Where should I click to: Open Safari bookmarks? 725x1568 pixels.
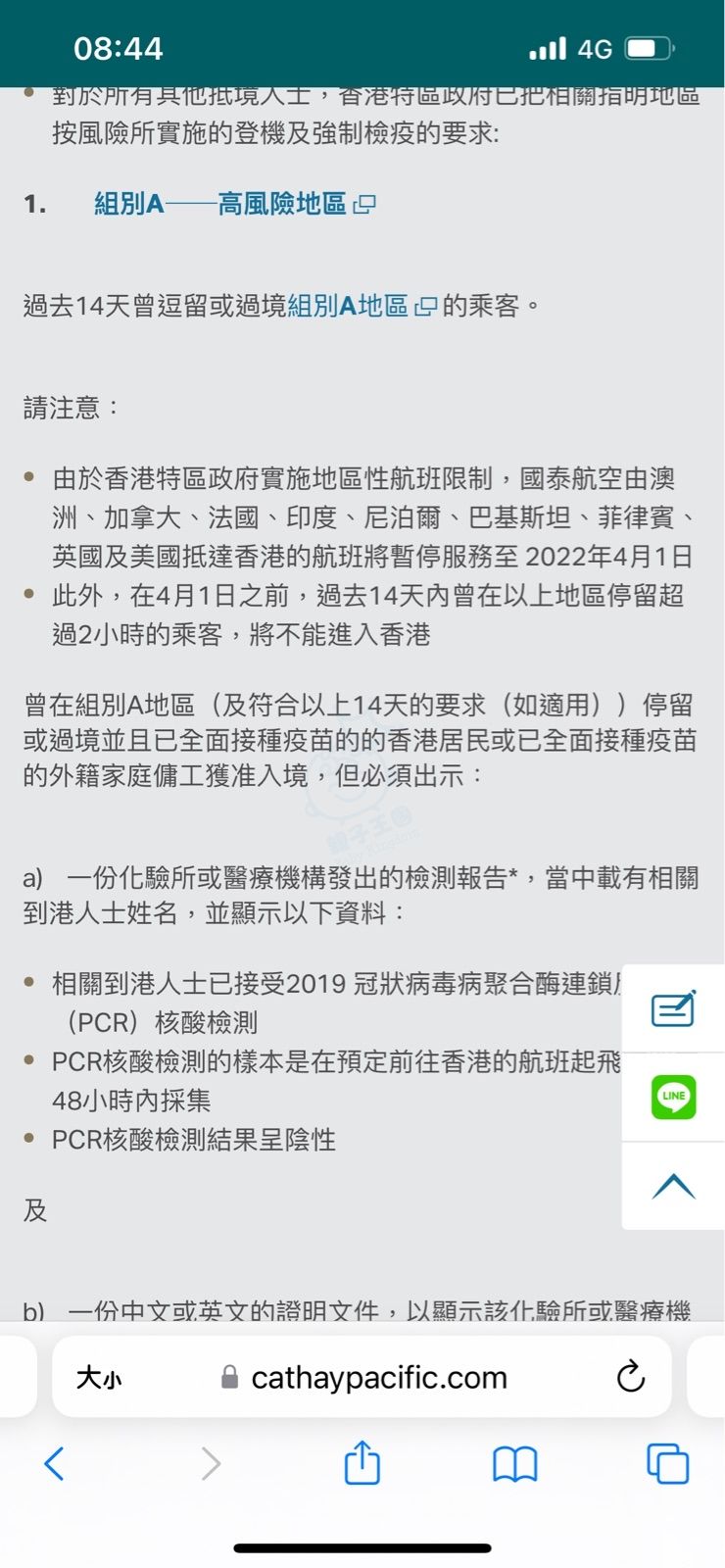pos(514,1464)
